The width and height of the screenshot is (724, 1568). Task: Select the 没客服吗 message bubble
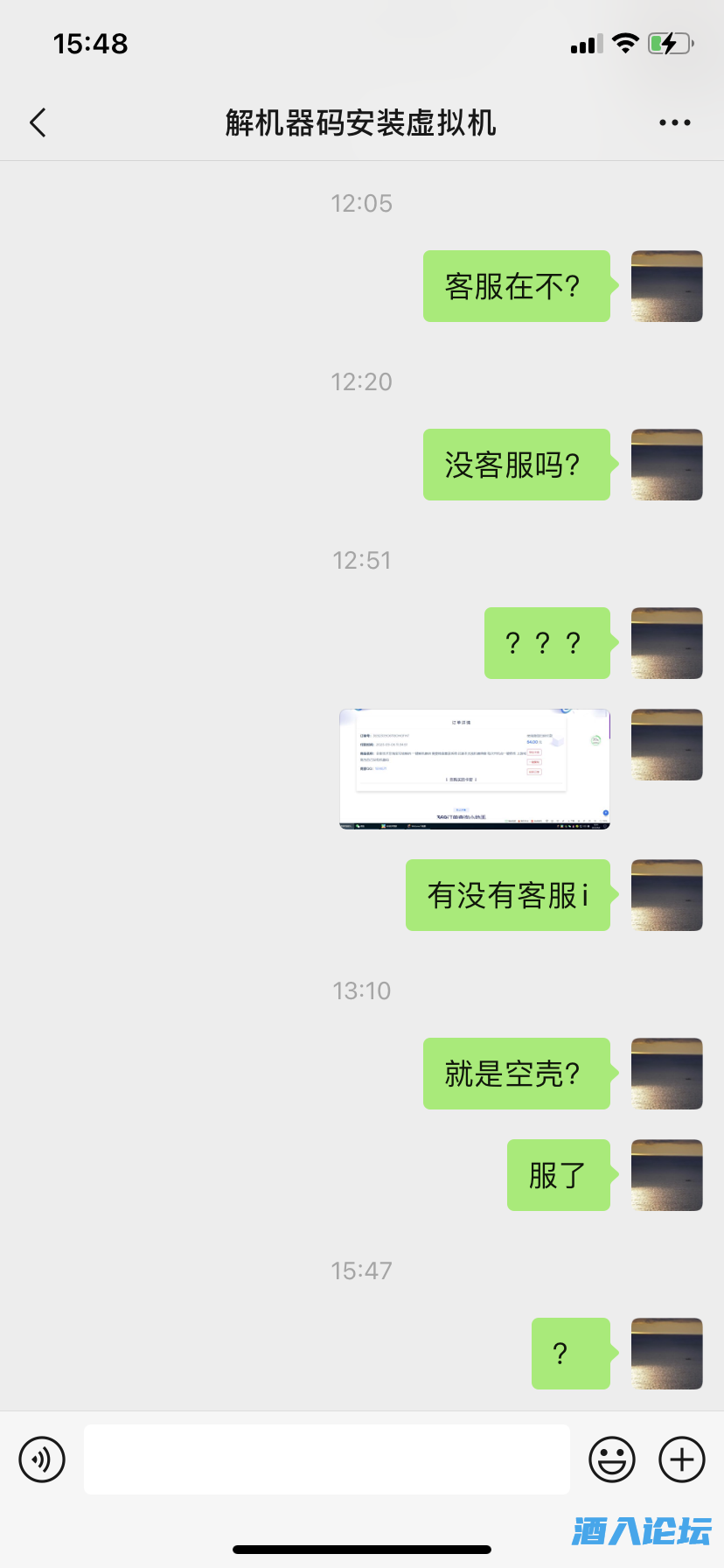pos(516,465)
